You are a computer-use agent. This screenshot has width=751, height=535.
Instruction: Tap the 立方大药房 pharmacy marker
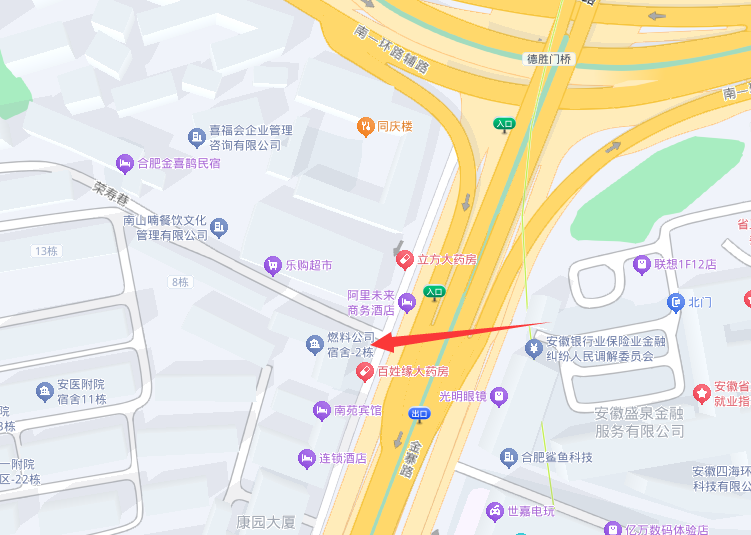(x=405, y=260)
